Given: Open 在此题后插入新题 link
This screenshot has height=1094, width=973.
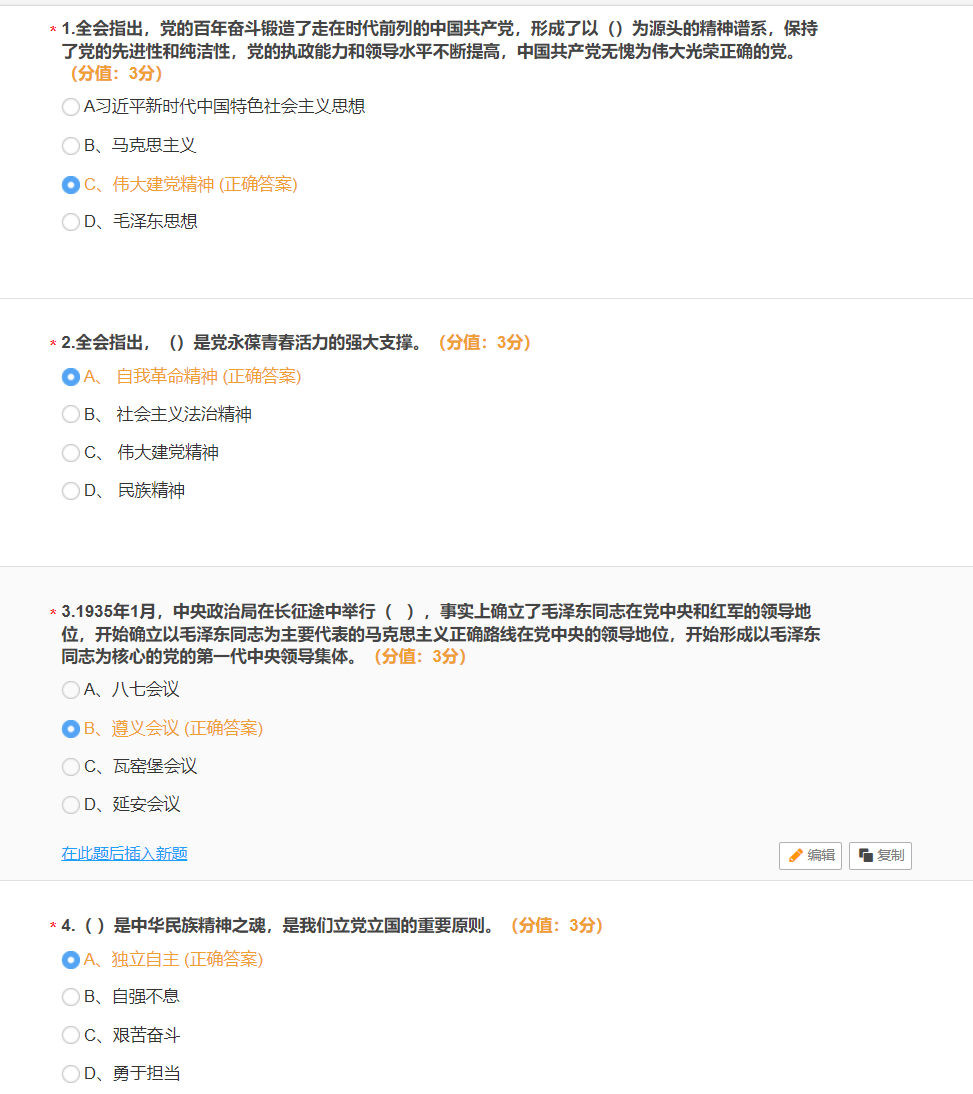Looking at the screenshot, I should coord(124,853).
